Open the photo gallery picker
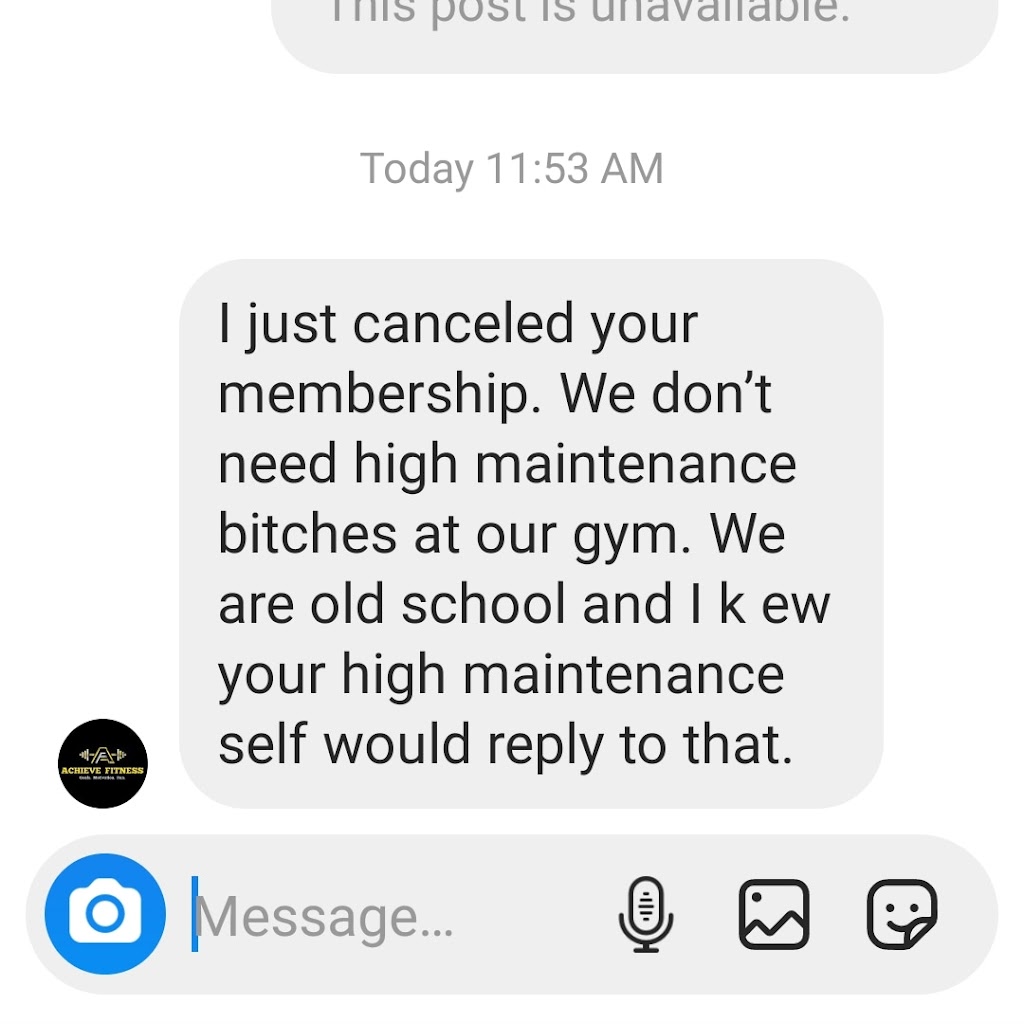The height and width of the screenshot is (1024, 1024). [x=774, y=914]
